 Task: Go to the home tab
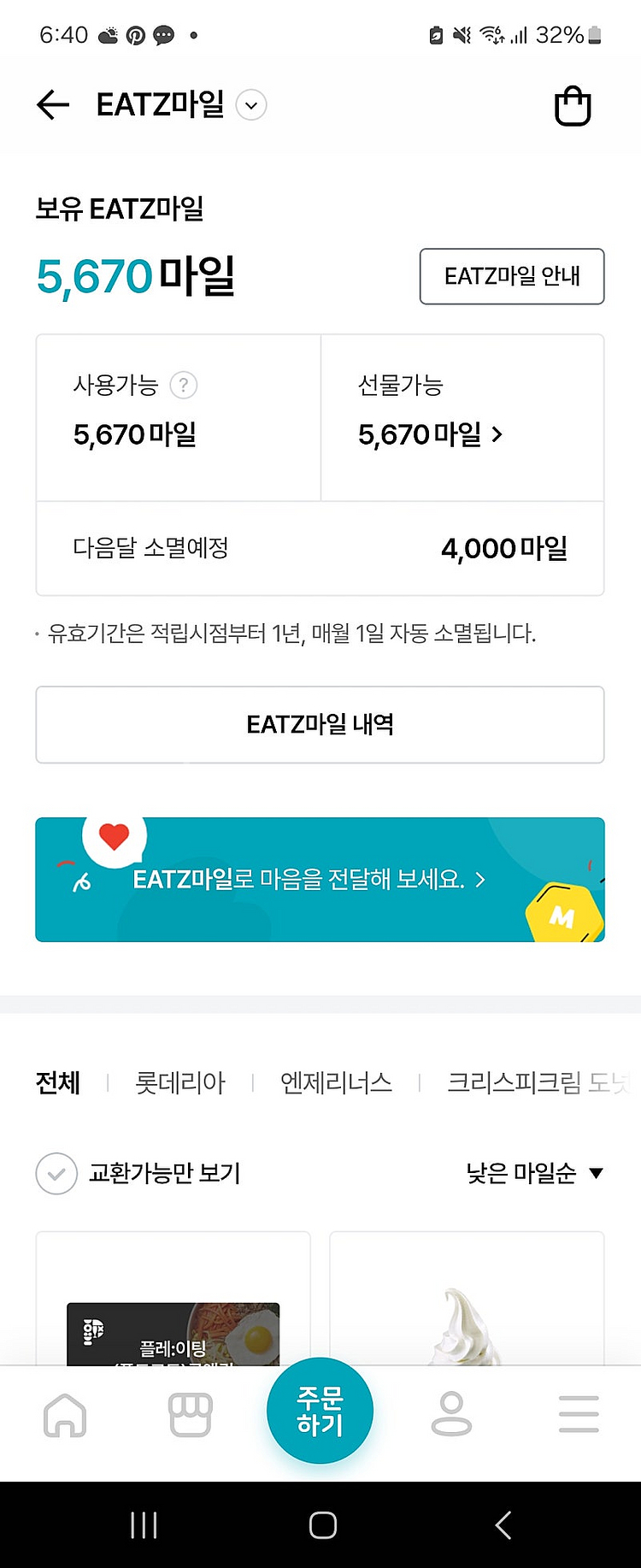tap(65, 1414)
